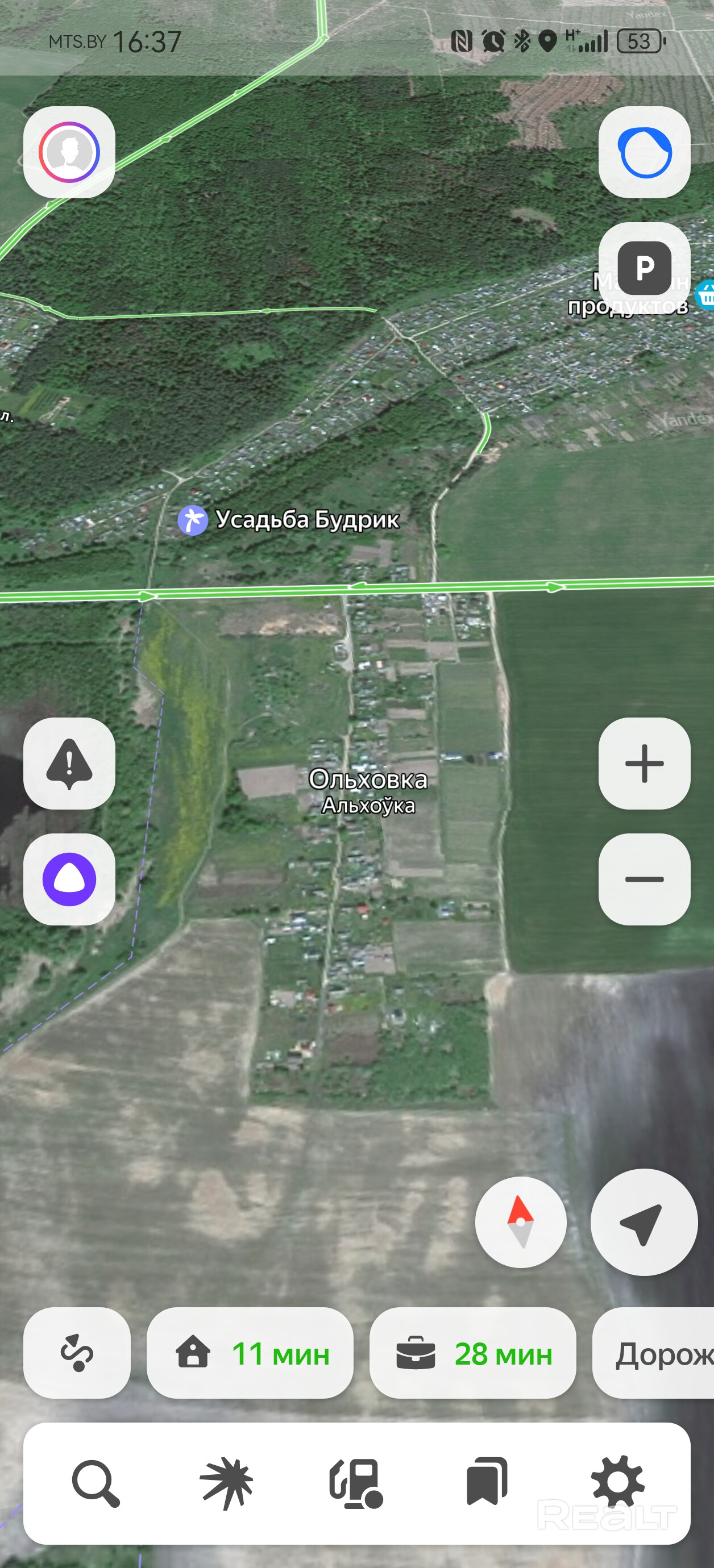Launch Alice voice assistant
Image resolution: width=714 pixels, height=1568 pixels.
(x=69, y=879)
